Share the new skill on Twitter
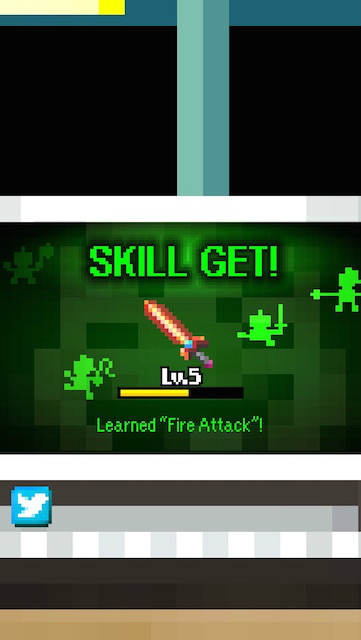The image size is (361, 640). pyautogui.click(x=31, y=506)
